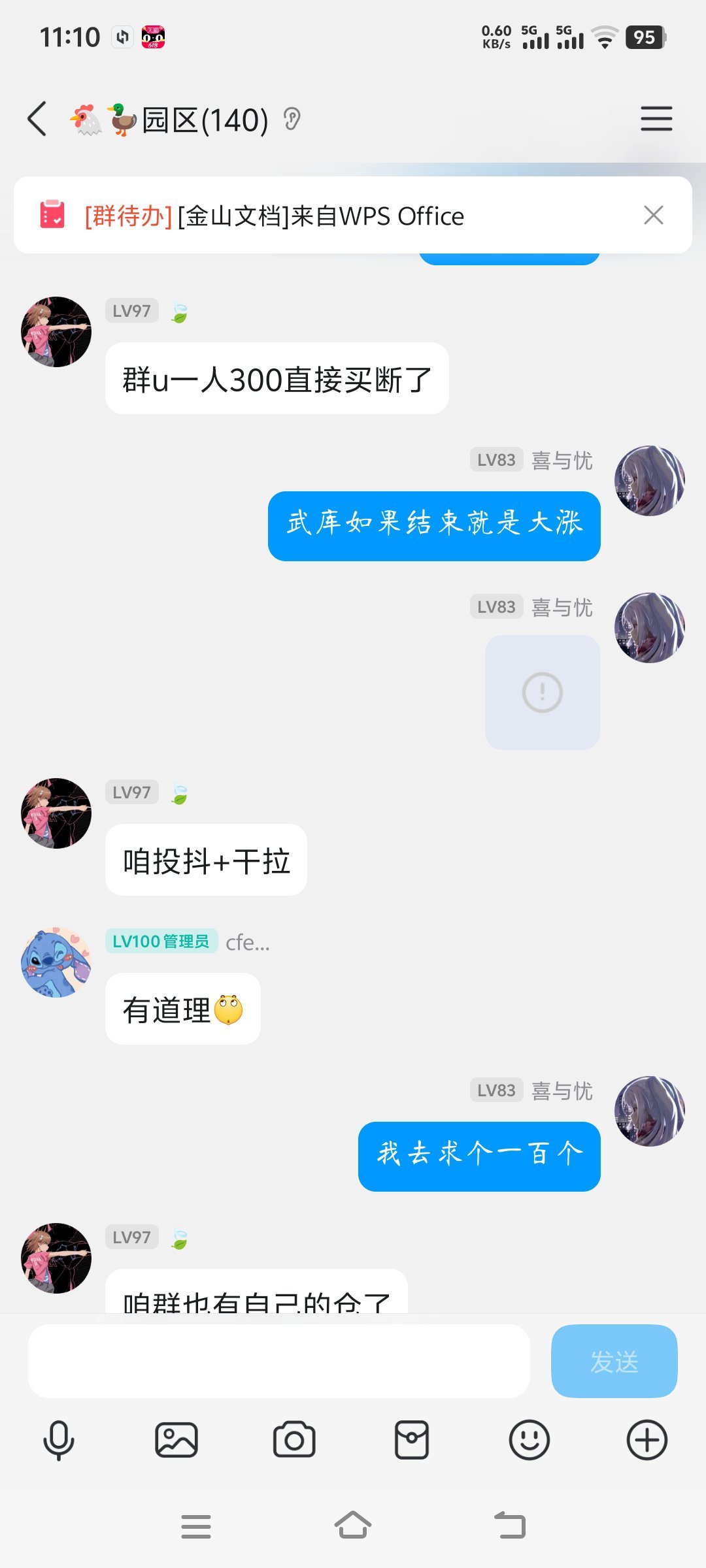Start a voice message with the microphone
The width and height of the screenshot is (706, 1568).
(x=59, y=1440)
